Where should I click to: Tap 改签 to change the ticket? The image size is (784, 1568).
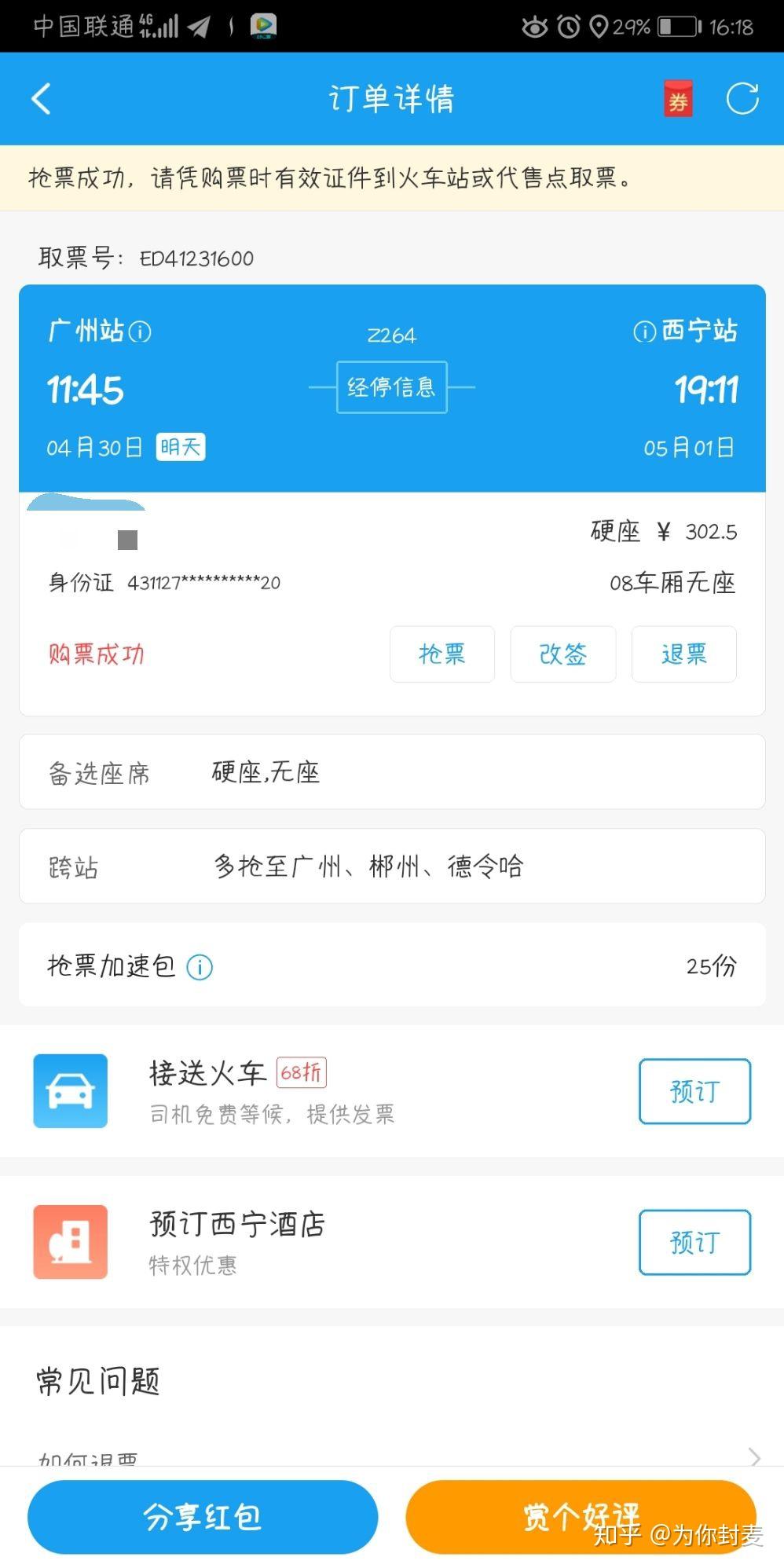pyautogui.click(x=562, y=654)
